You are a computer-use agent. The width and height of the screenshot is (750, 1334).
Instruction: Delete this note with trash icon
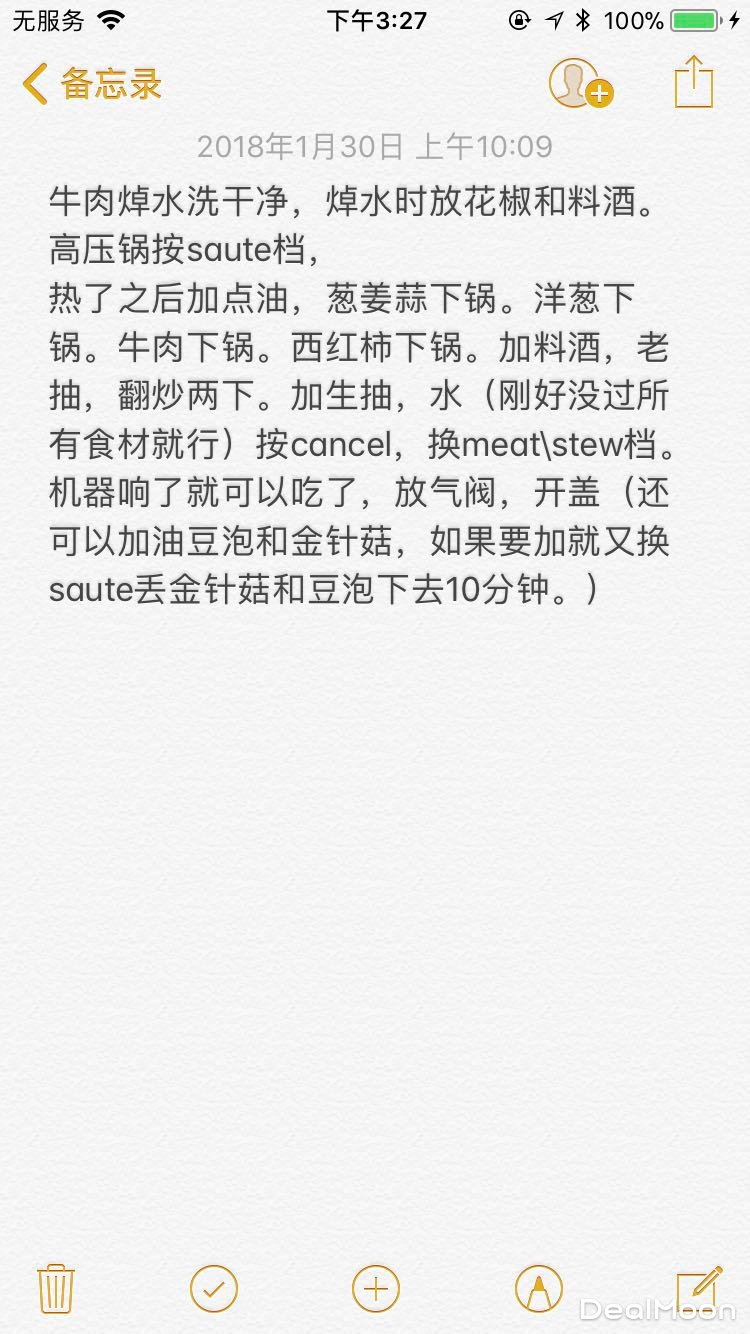[x=56, y=1288]
